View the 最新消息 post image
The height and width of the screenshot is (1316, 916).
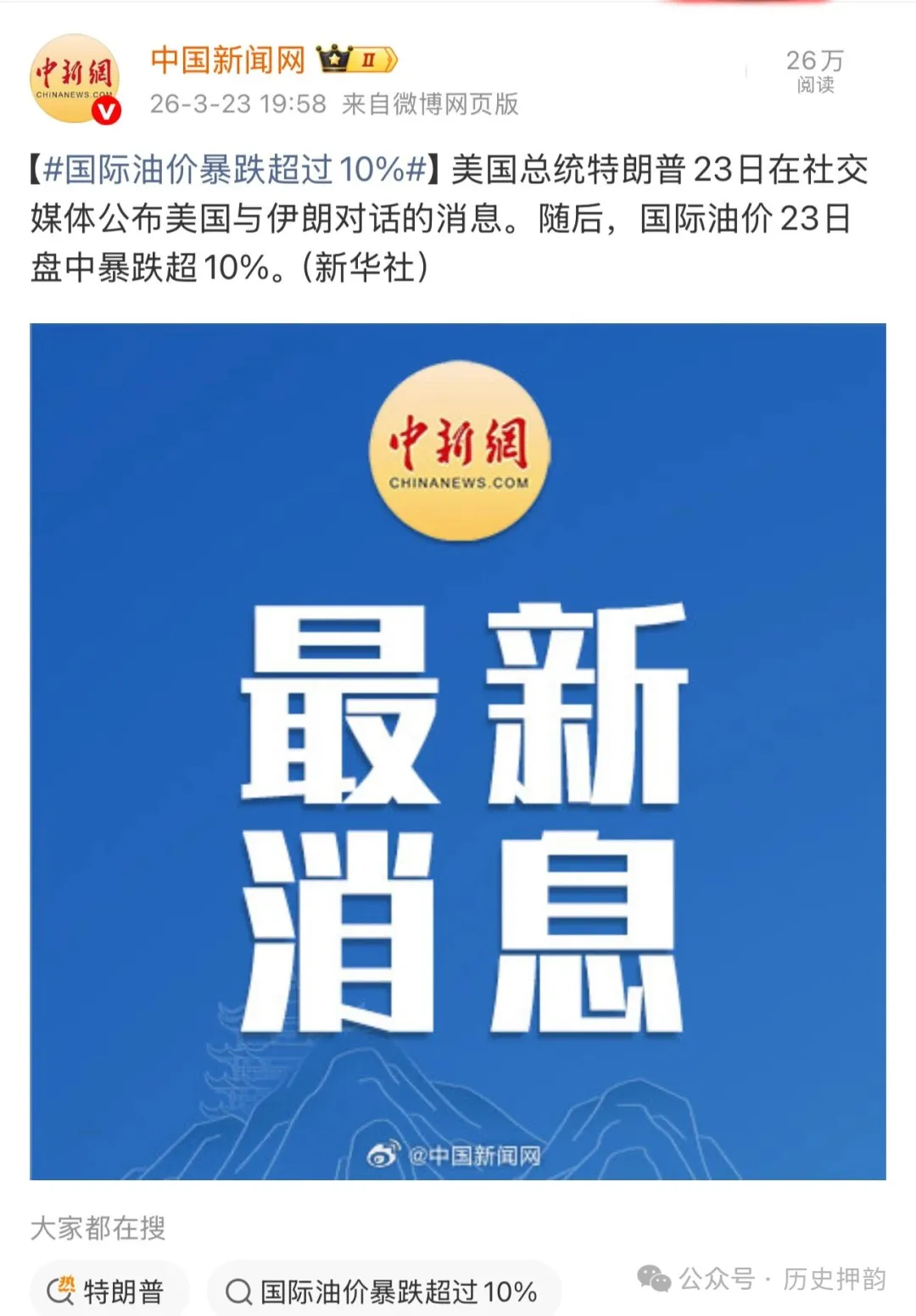pos(458,751)
